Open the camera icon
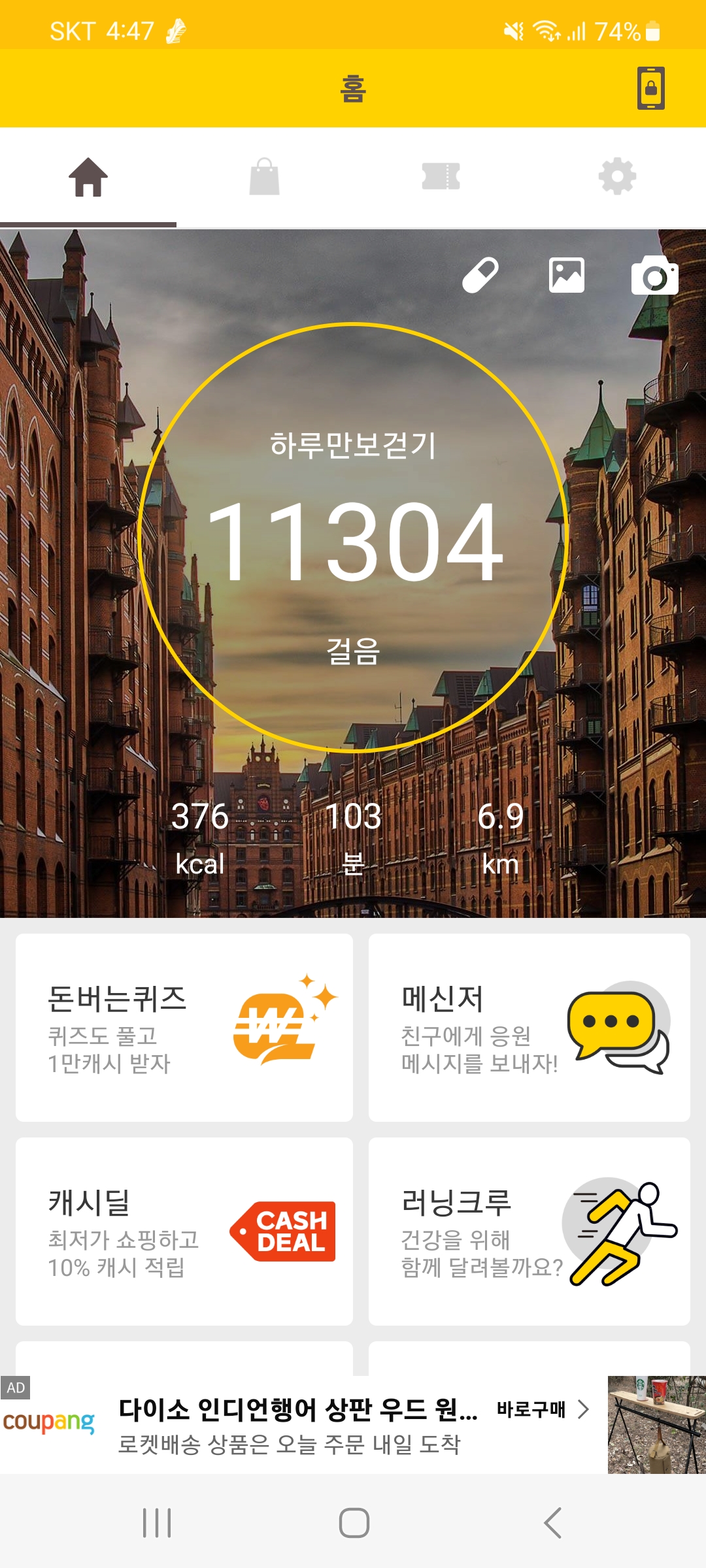Image resolution: width=706 pixels, height=1568 pixels. 654,276
